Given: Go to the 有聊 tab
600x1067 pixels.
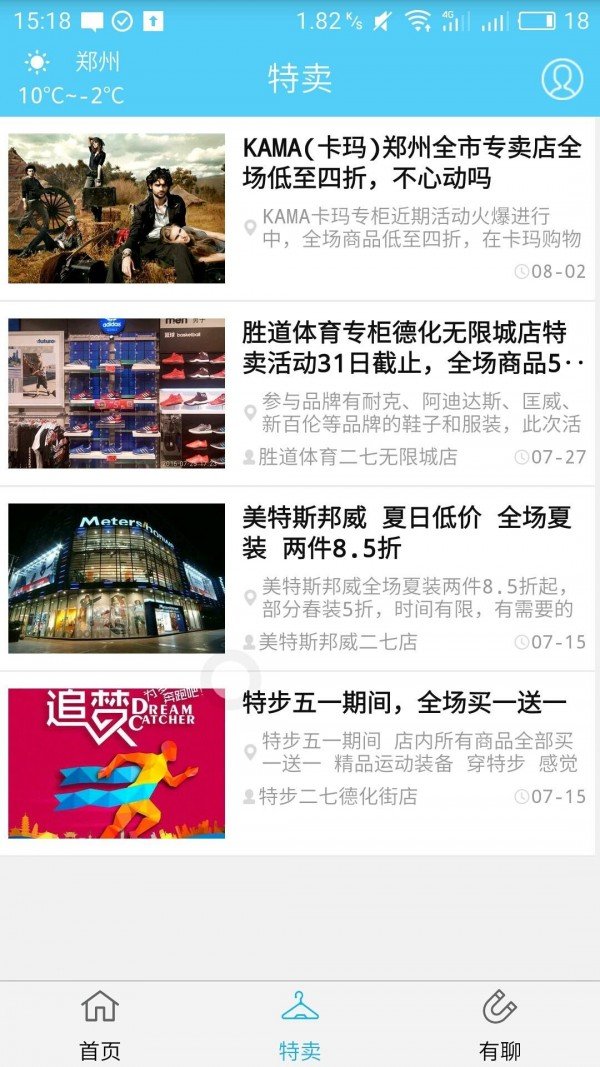Looking at the screenshot, I should 499,1025.
